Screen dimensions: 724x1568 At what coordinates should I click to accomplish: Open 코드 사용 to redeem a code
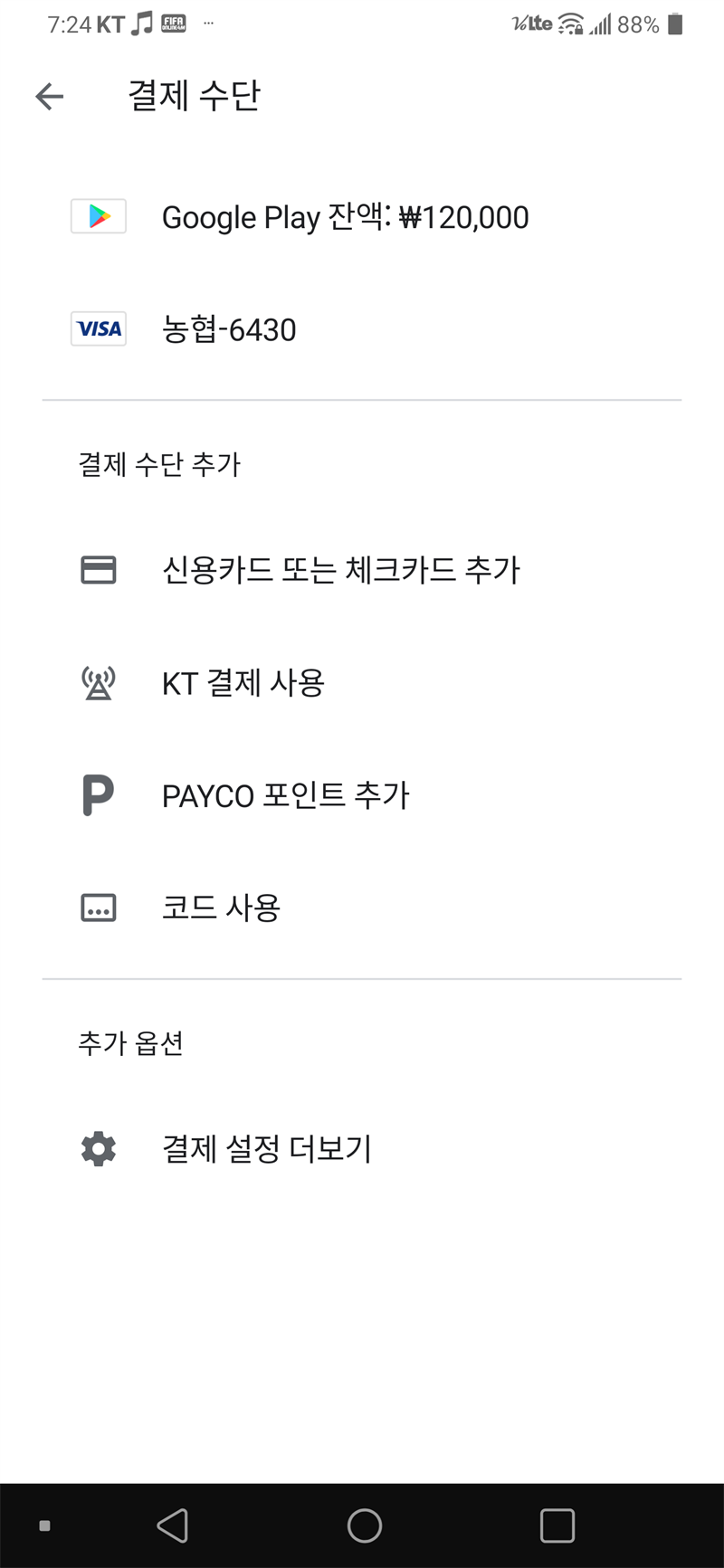coord(362,908)
